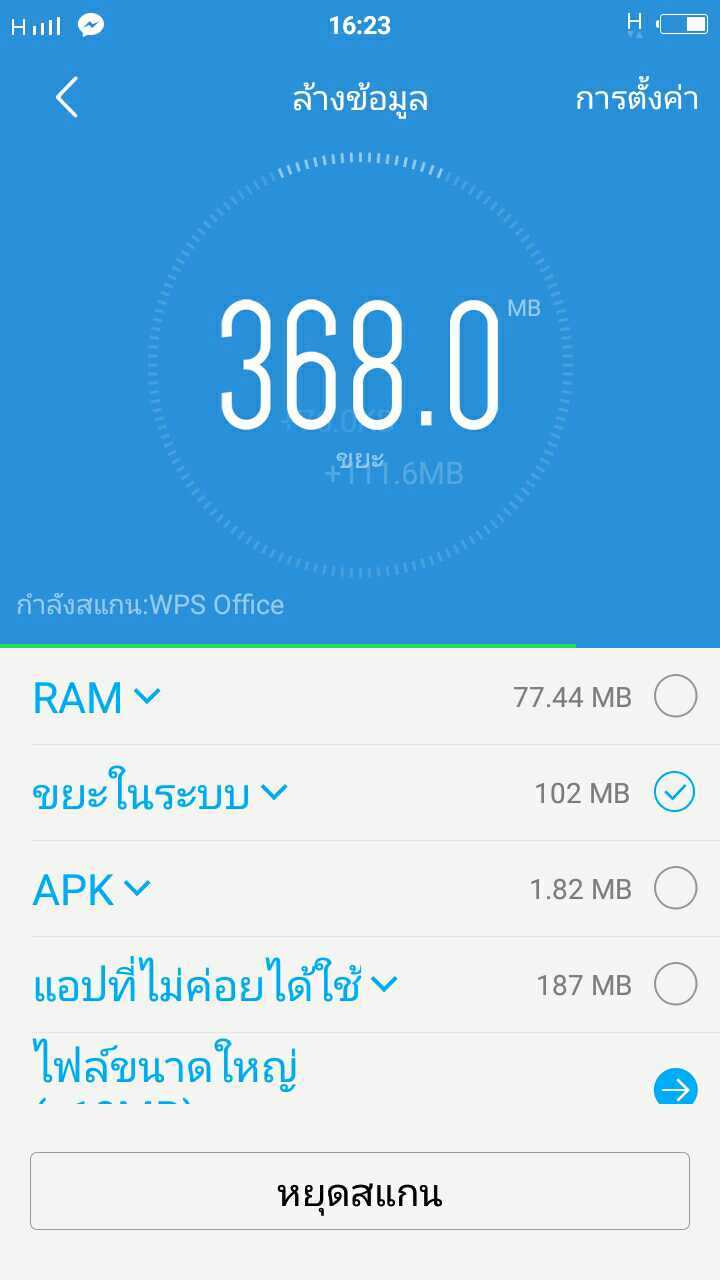Select the RAM checkbox
The height and width of the screenshot is (1280, 720).
675,696
